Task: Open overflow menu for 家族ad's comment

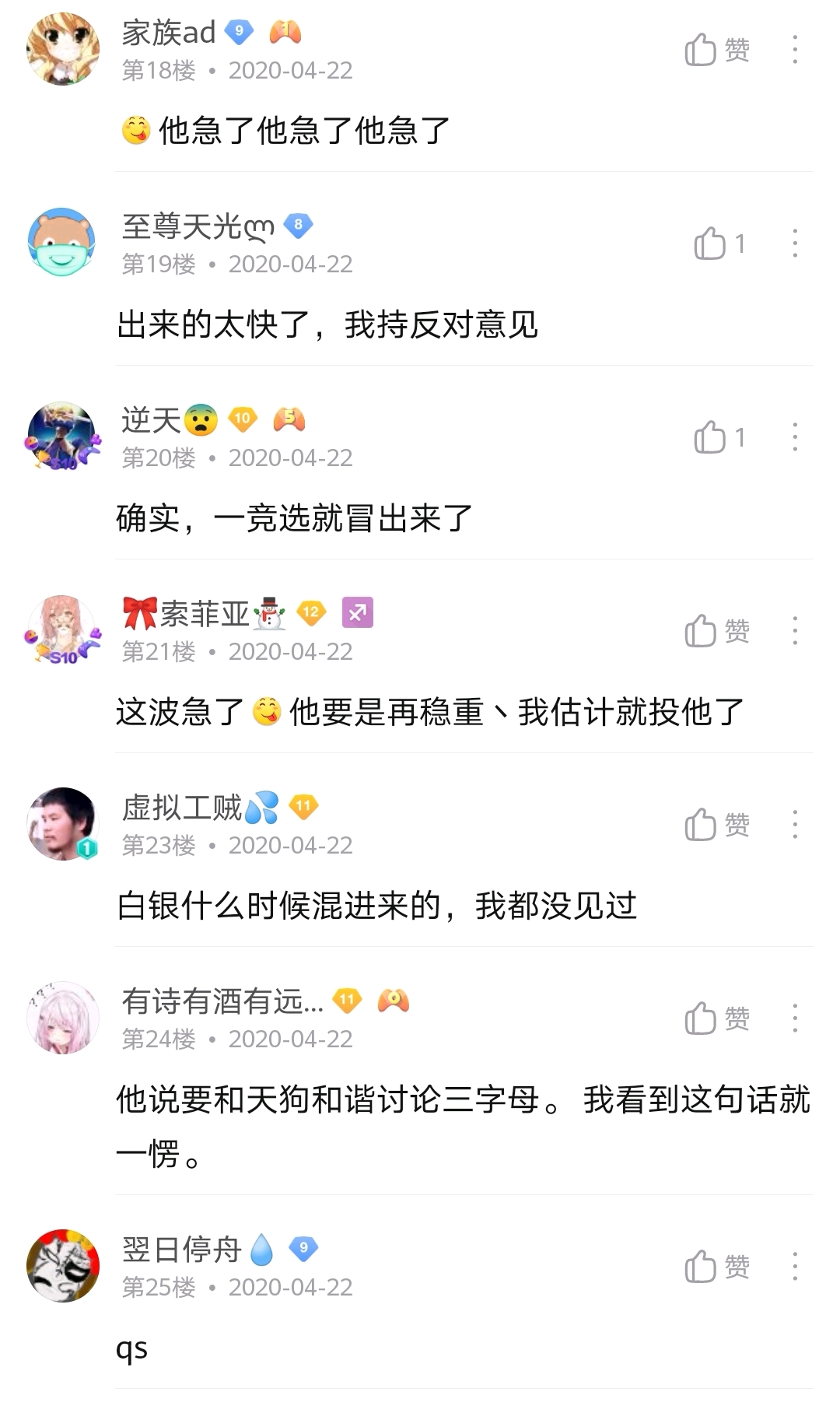Action: (x=794, y=50)
